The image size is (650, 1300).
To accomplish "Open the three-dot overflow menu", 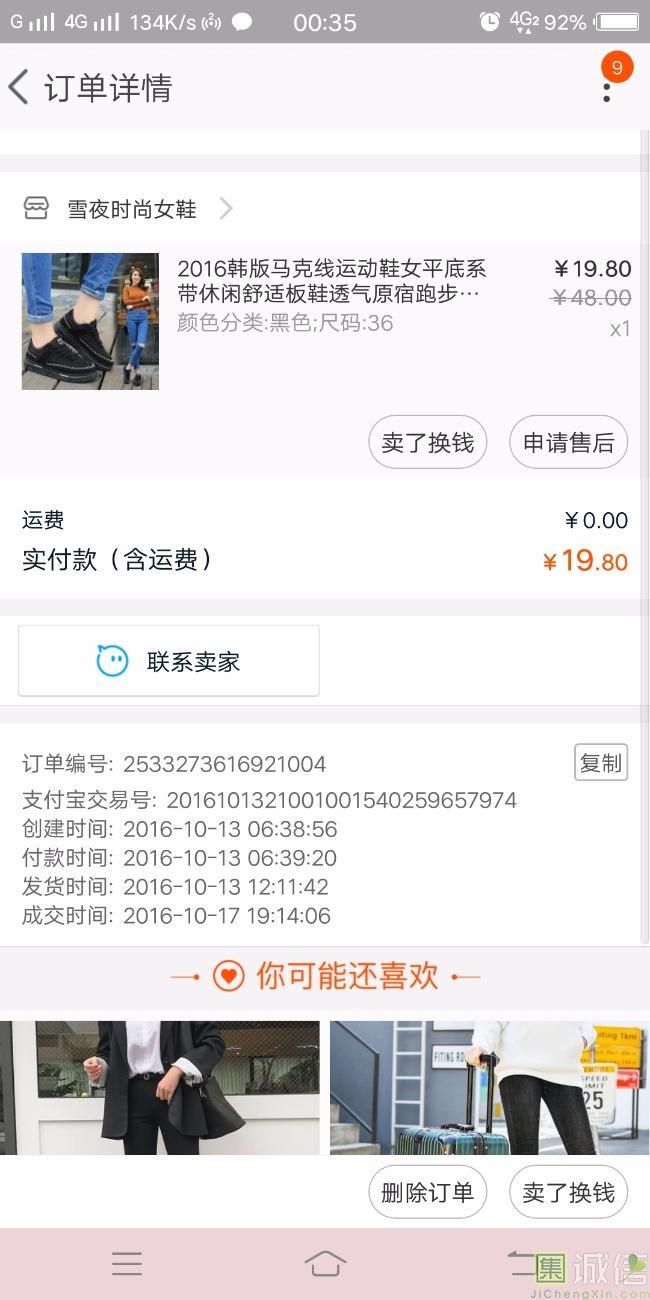I will (x=606, y=88).
